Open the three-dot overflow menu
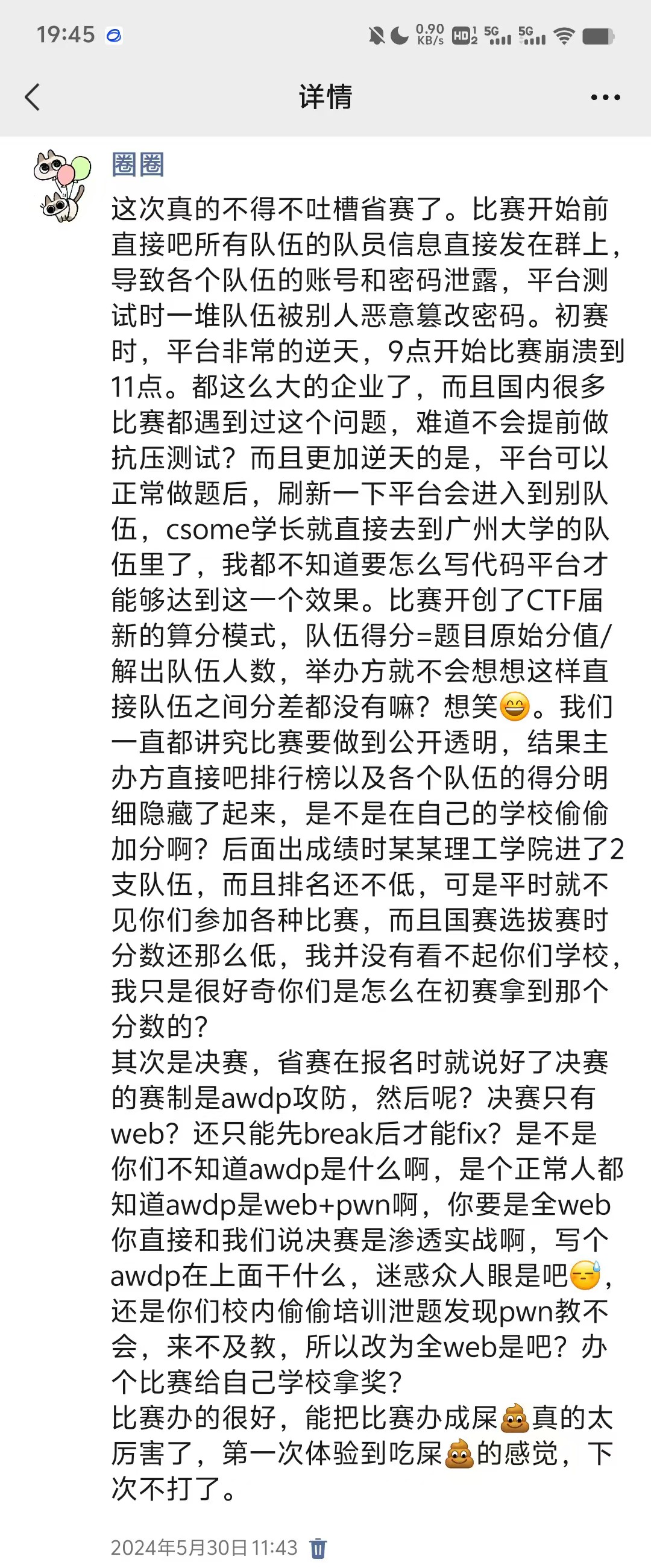This screenshot has width=651, height=1568. [x=605, y=98]
